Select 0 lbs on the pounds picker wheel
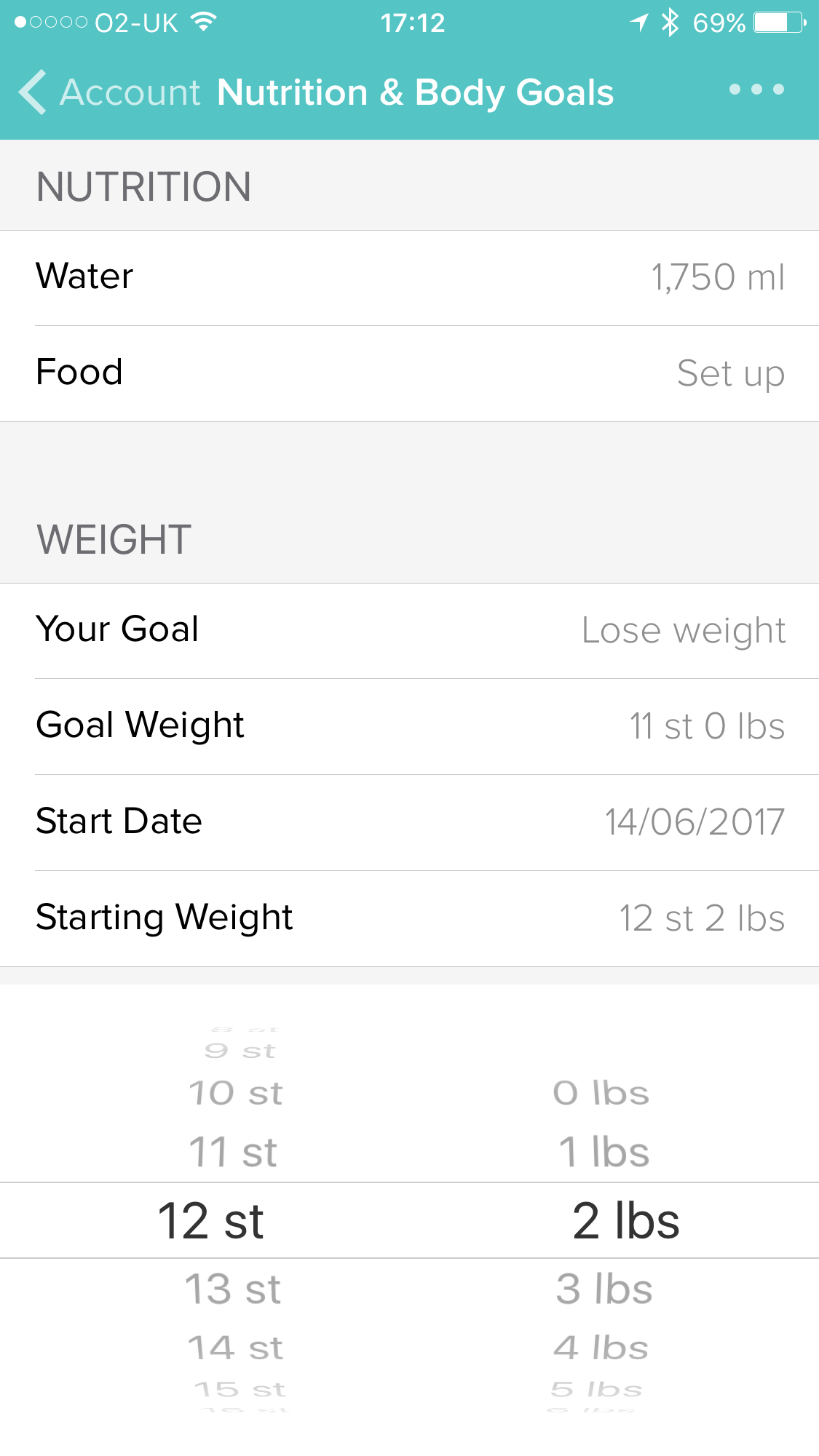Image resolution: width=819 pixels, height=1456 pixels. (604, 1093)
